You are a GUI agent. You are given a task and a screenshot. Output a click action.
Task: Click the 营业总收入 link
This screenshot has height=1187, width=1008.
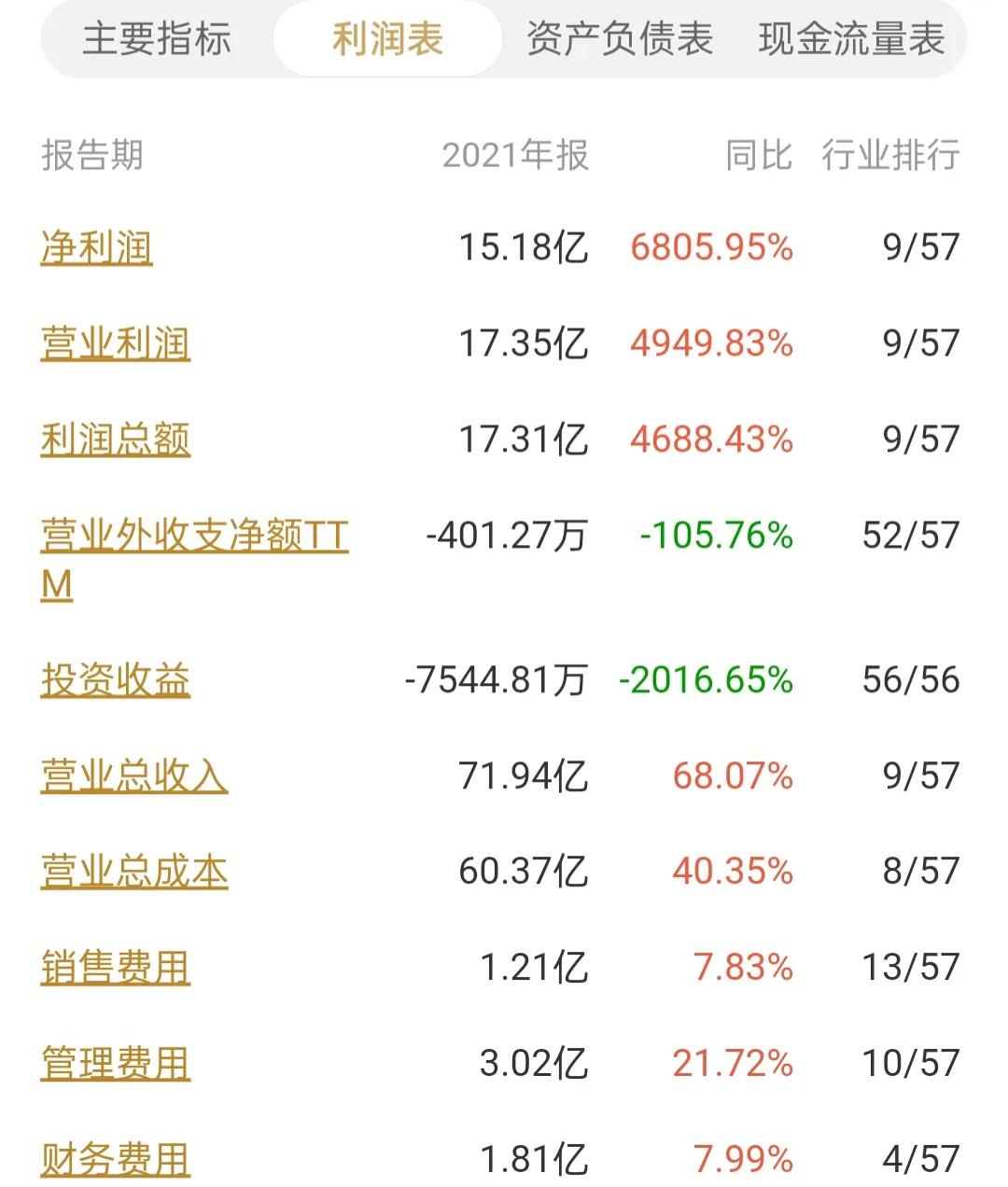[x=134, y=774]
